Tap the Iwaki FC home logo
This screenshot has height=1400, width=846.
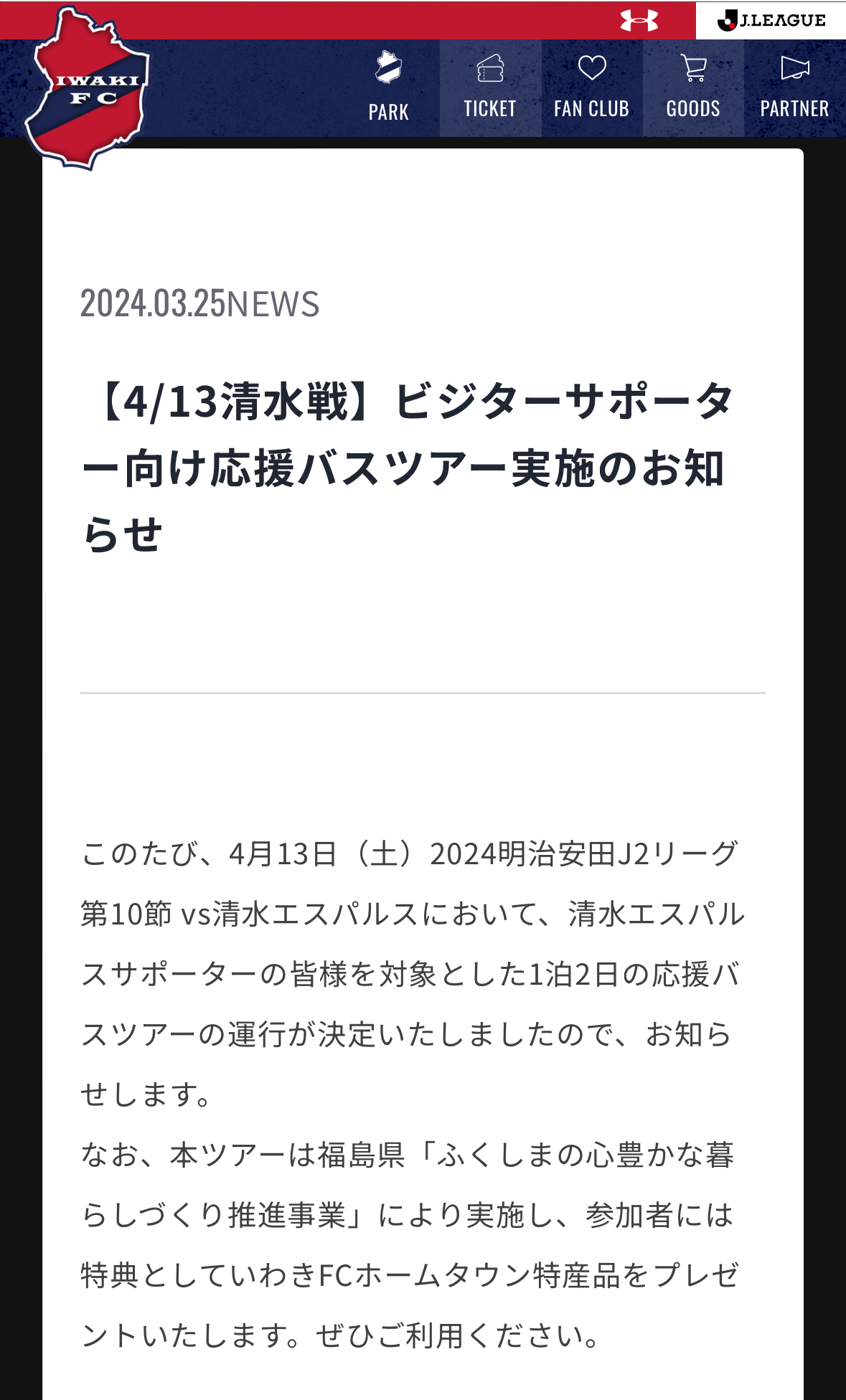[88, 87]
